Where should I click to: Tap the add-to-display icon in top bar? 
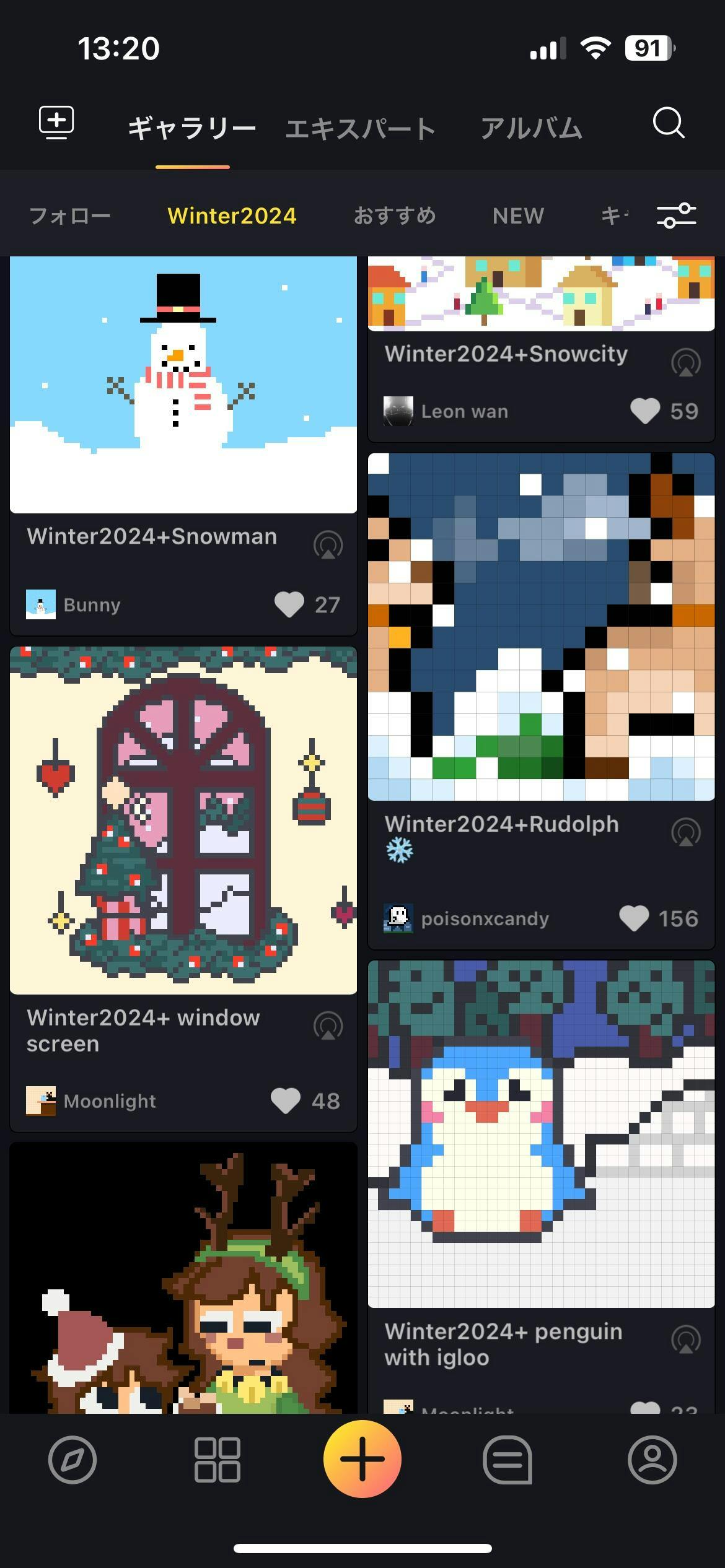point(56,123)
